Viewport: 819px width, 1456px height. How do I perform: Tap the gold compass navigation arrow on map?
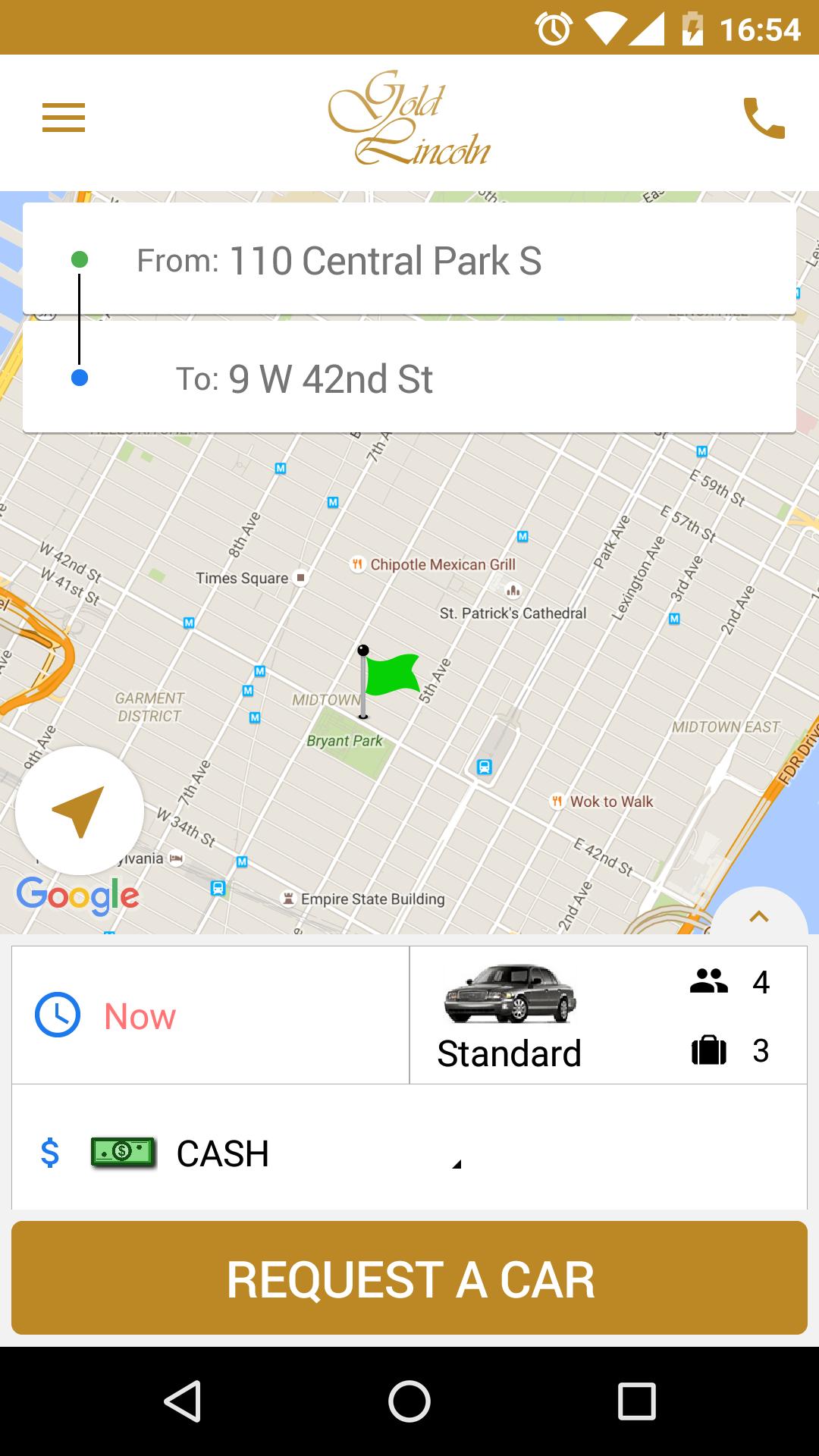(77, 811)
